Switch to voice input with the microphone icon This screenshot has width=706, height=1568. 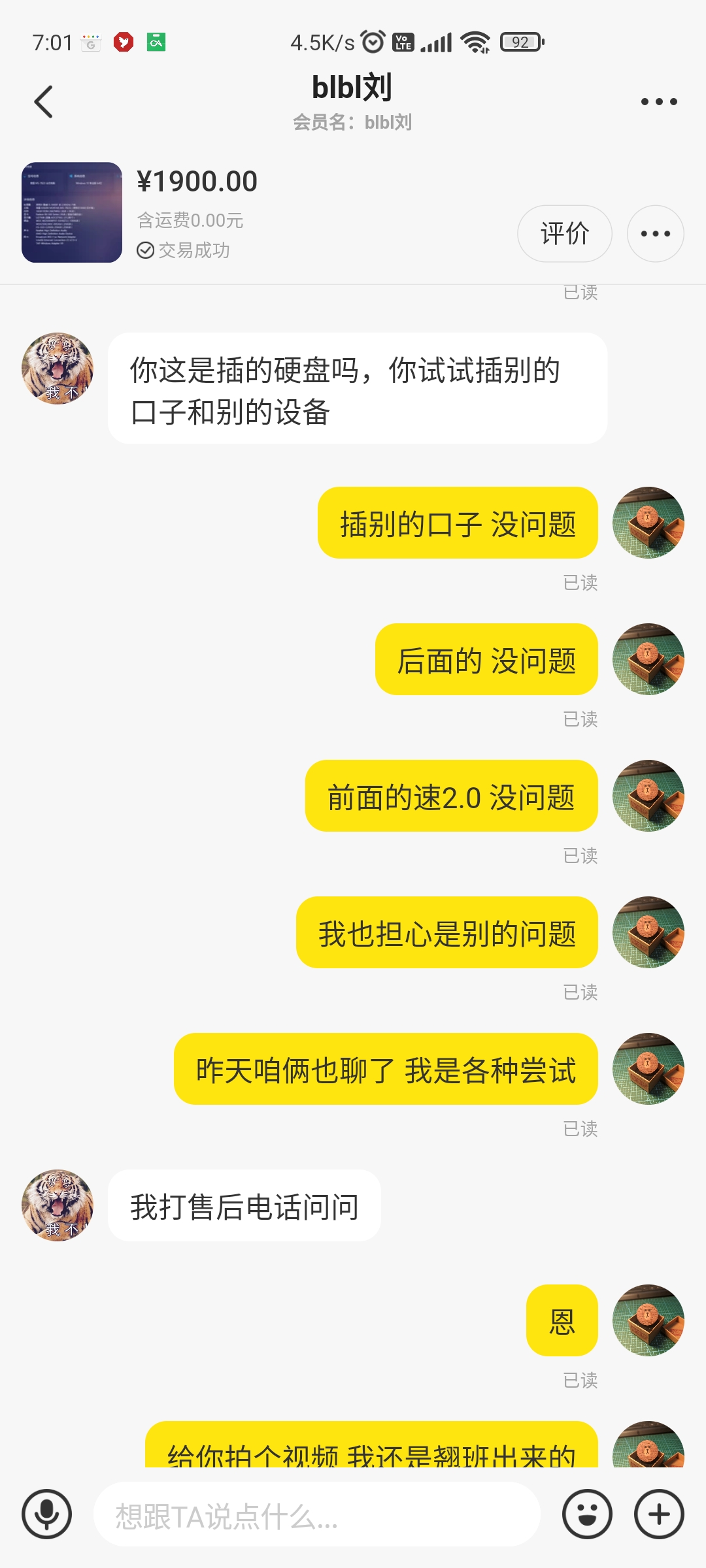coord(46,1514)
